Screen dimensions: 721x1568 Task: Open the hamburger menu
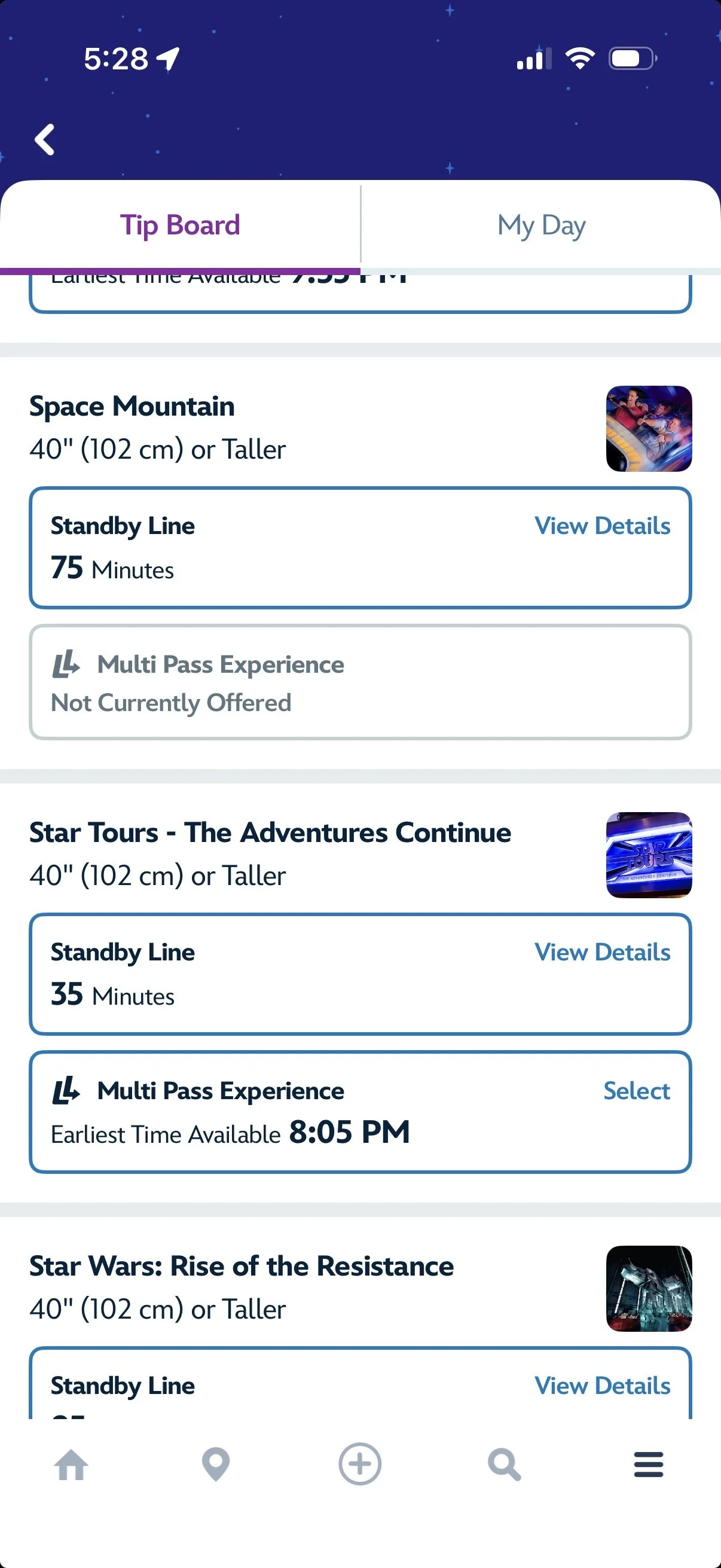click(x=648, y=1465)
